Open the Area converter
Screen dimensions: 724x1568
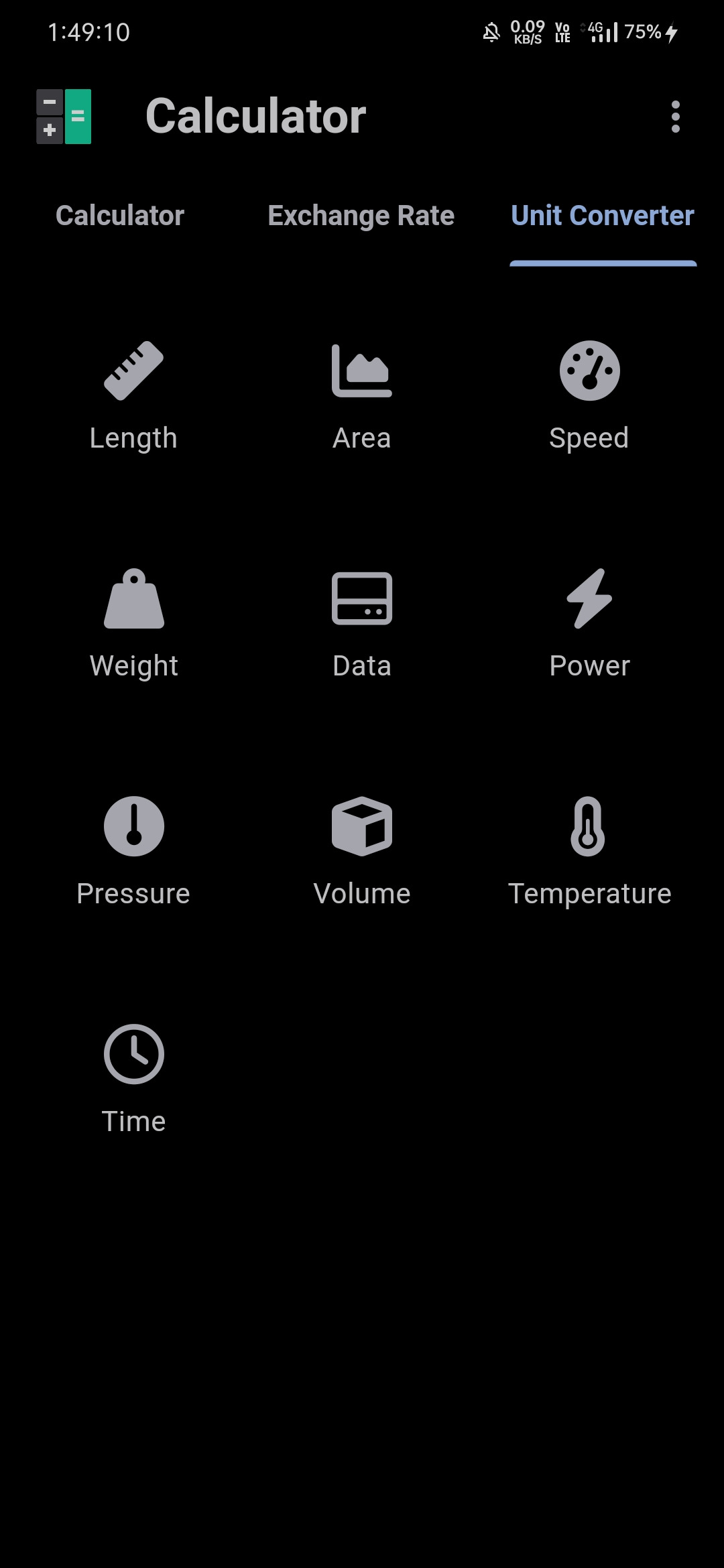click(362, 395)
